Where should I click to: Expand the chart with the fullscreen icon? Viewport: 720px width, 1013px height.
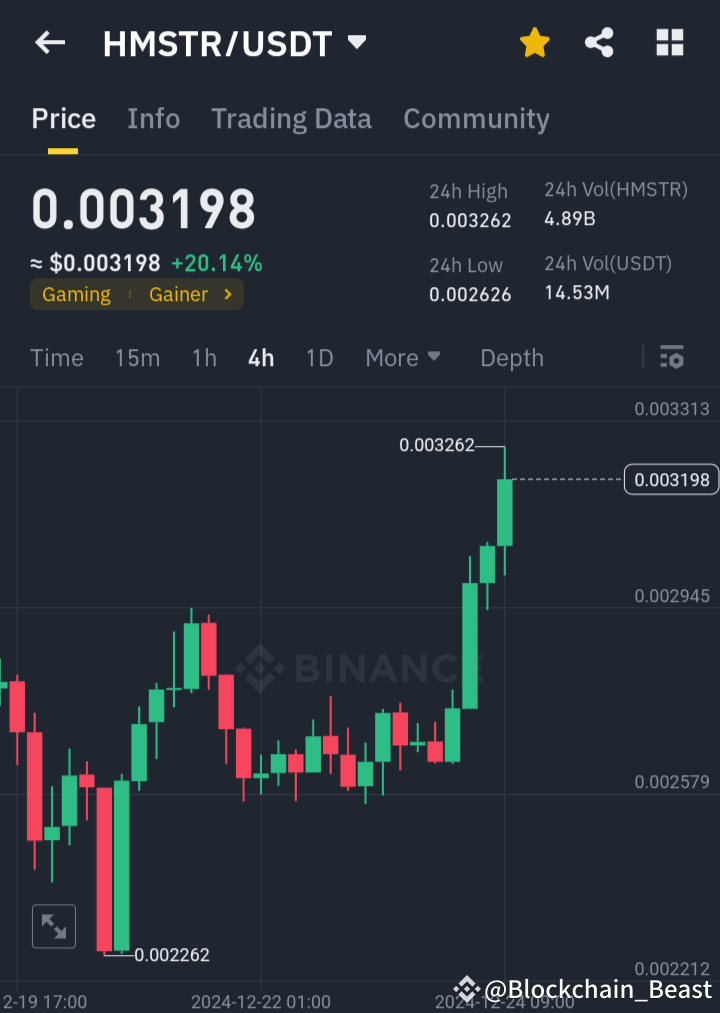(53, 926)
